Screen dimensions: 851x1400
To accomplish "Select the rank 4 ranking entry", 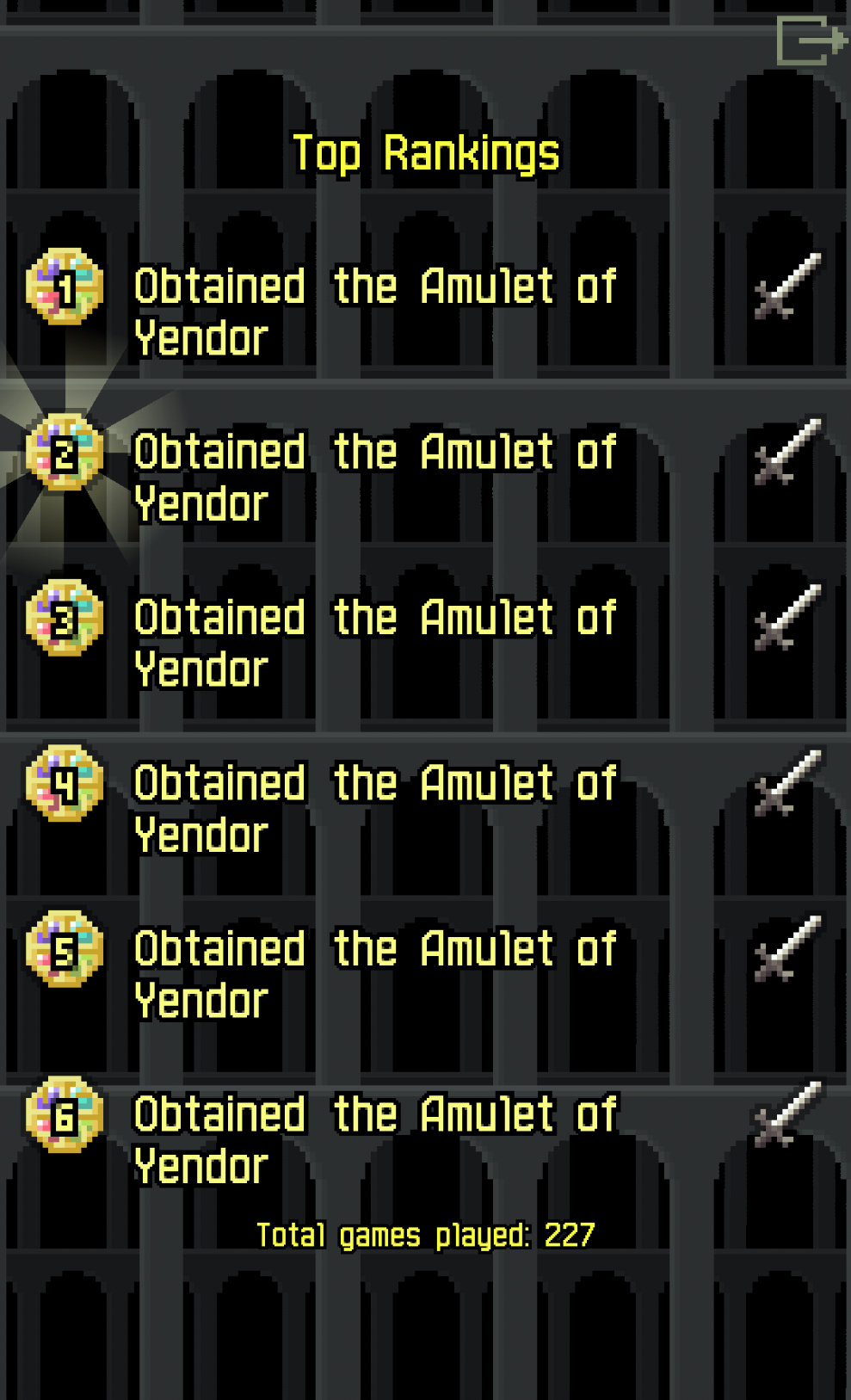I will (374, 808).
